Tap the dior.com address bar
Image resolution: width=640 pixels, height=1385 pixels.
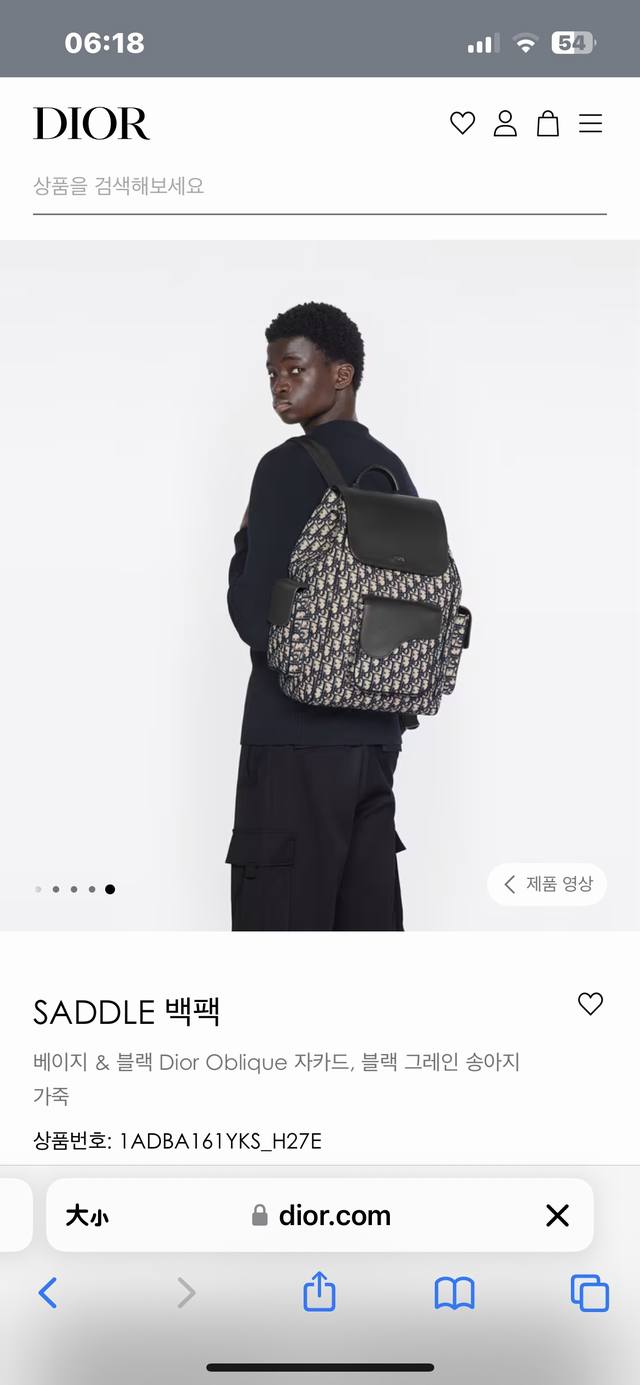click(320, 1216)
